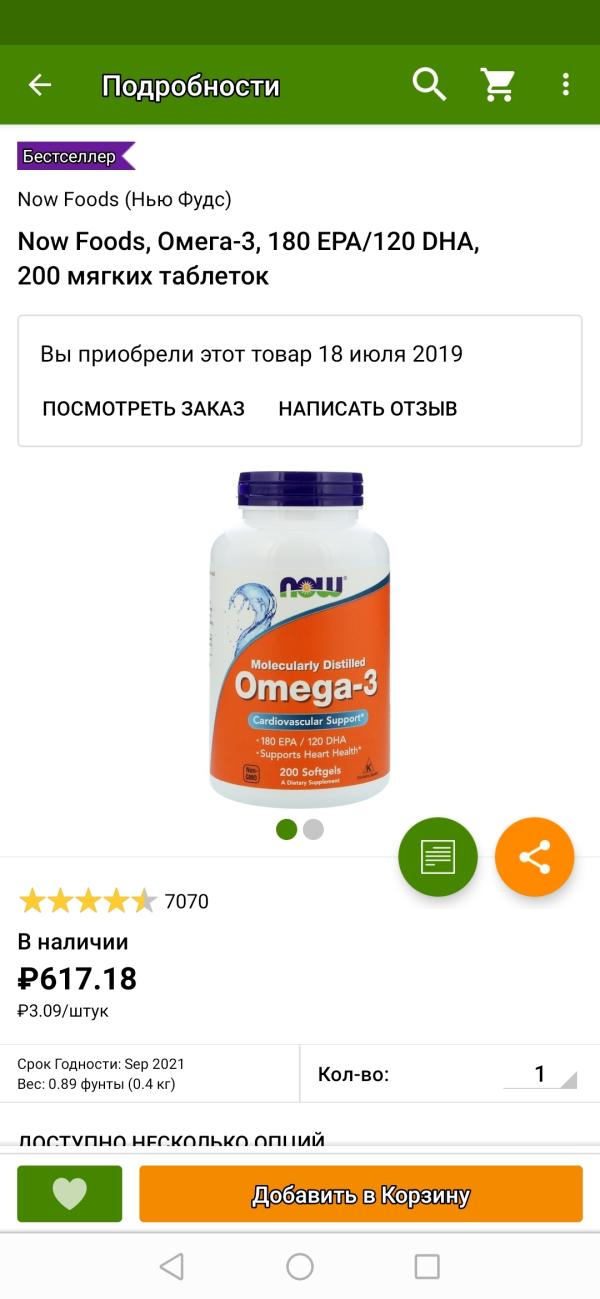Tap ПОСМОТРЕТЬ ЗАКАЗ to view the order
The height and width of the screenshot is (1299, 600).
point(143,408)
